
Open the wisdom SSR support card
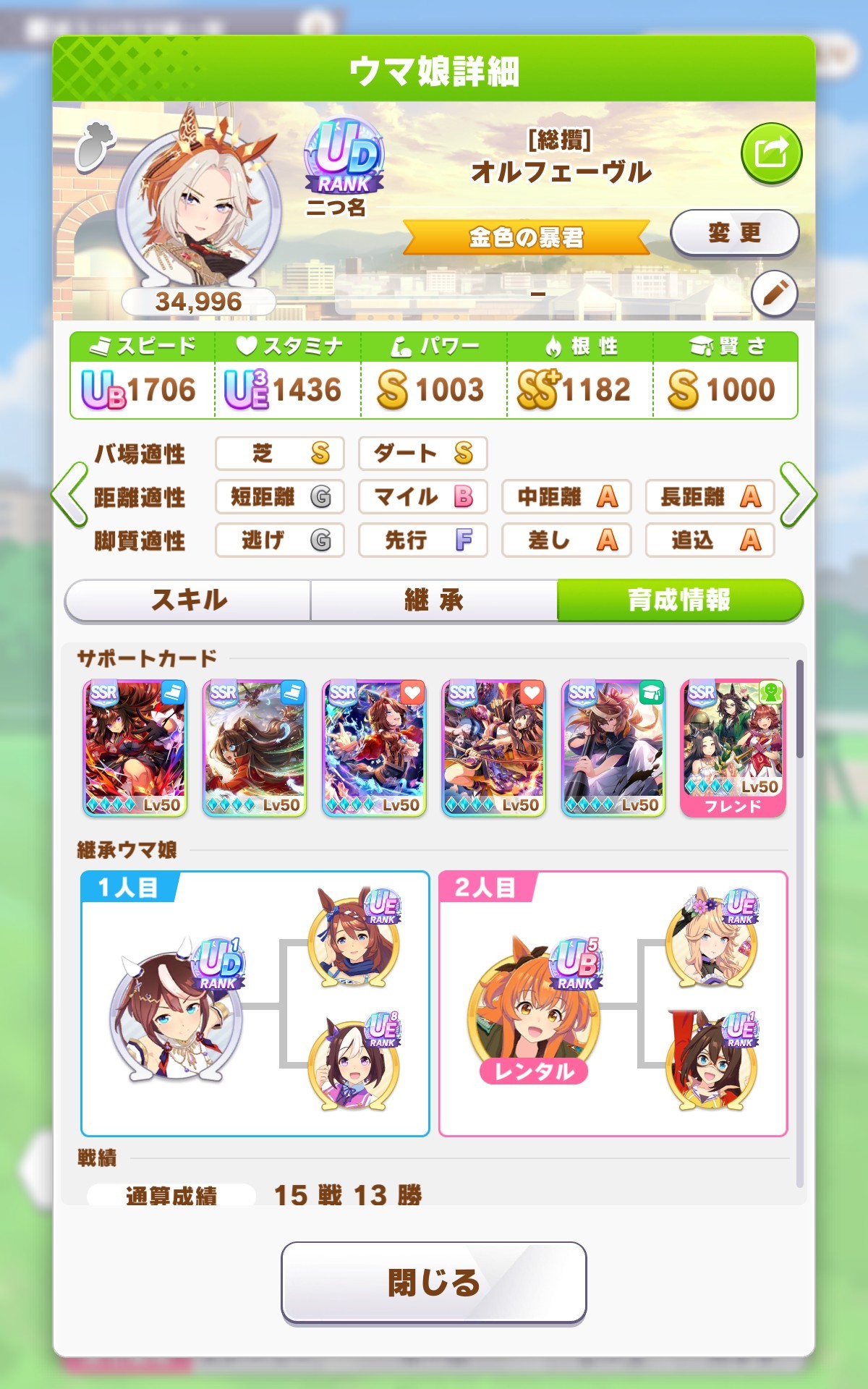[x=613, y=747]
